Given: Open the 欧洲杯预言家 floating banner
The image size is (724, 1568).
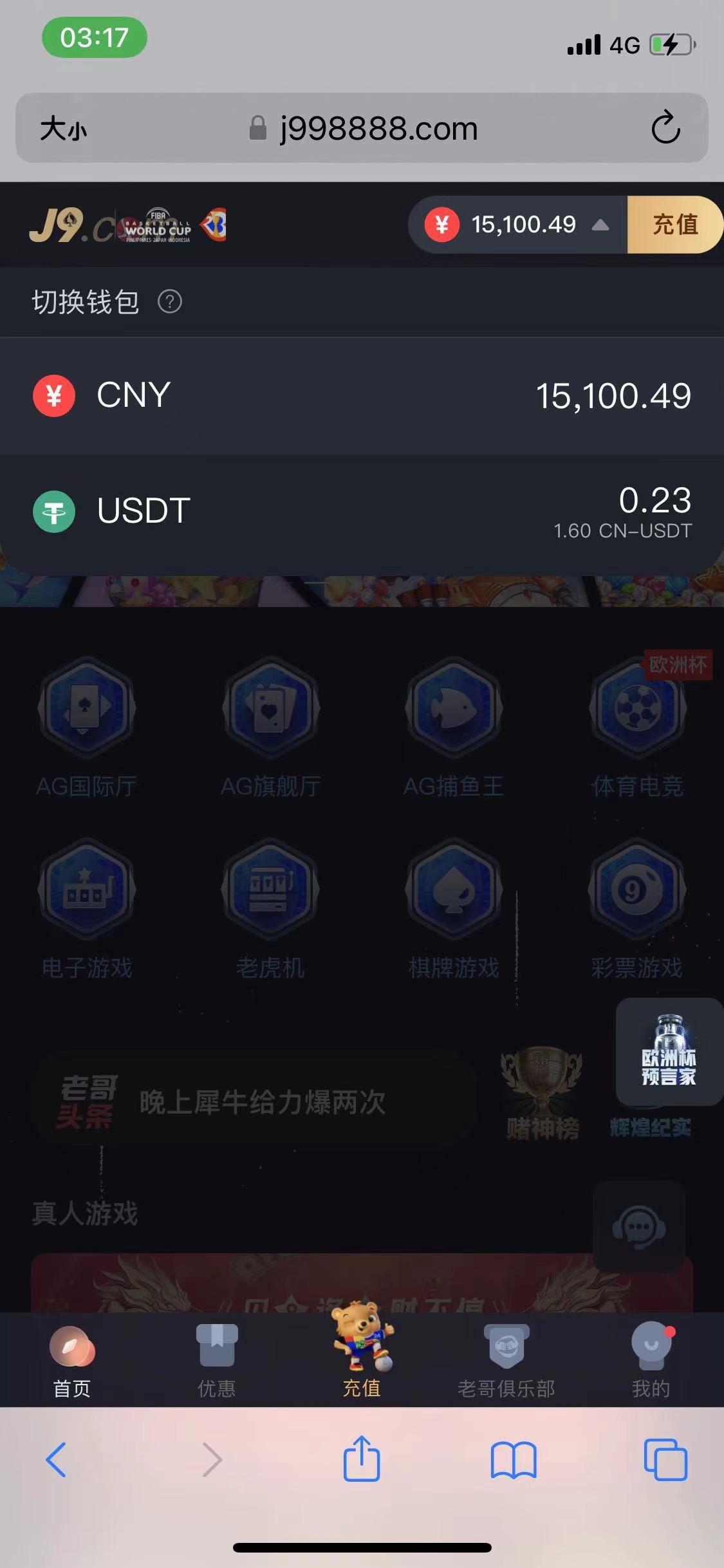Looking at the screenshot, I should [x=669, y=1051].
